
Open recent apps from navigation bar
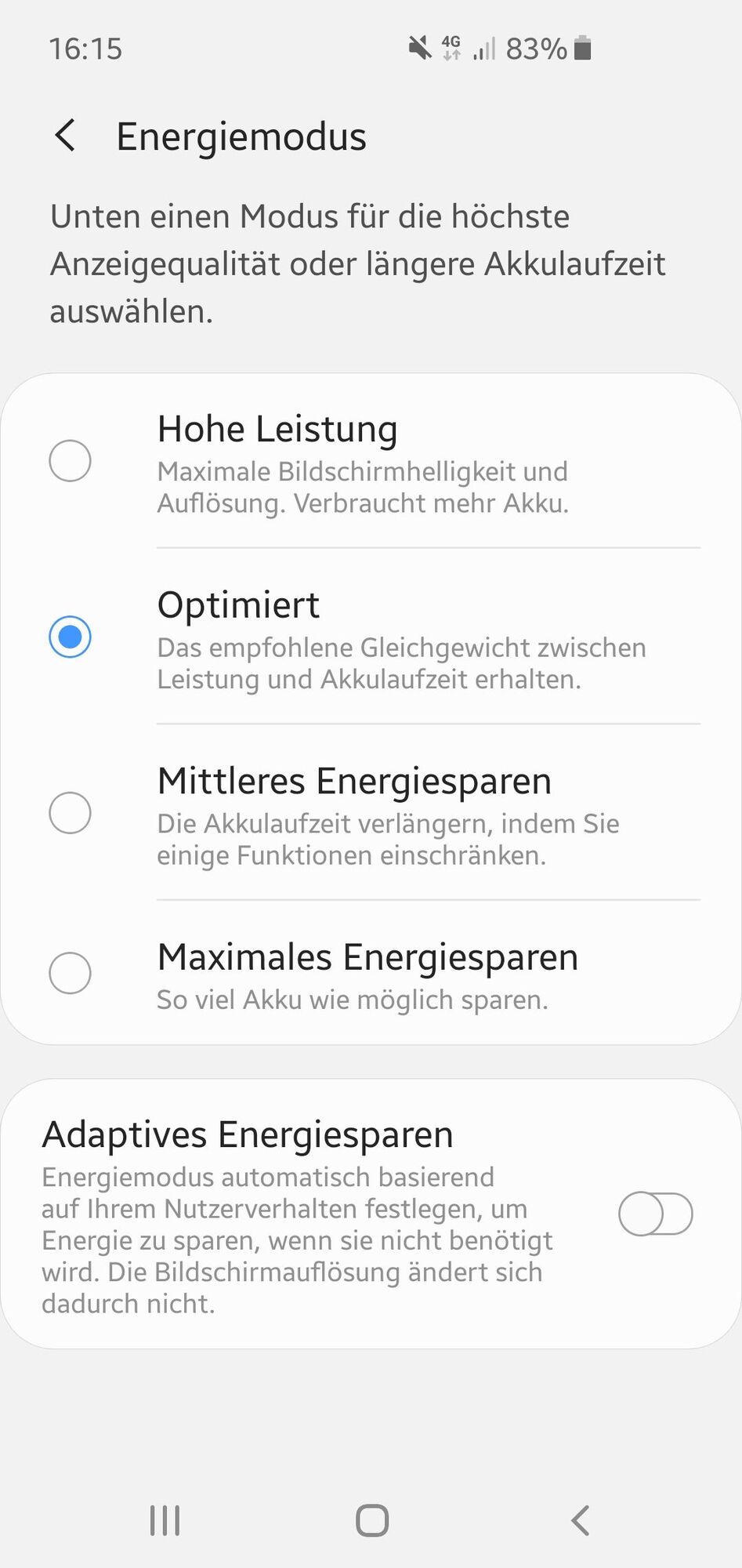coord(165,1520)
